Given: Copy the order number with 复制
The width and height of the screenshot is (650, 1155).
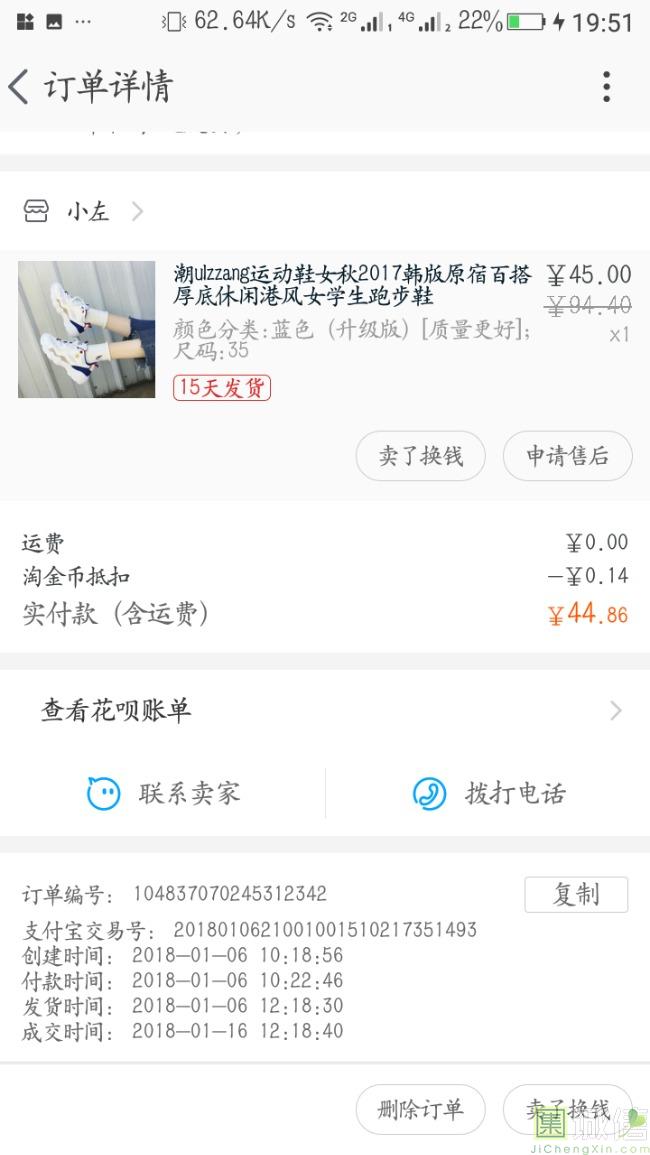Looking at the screenshot, I should tap(576, 894).
